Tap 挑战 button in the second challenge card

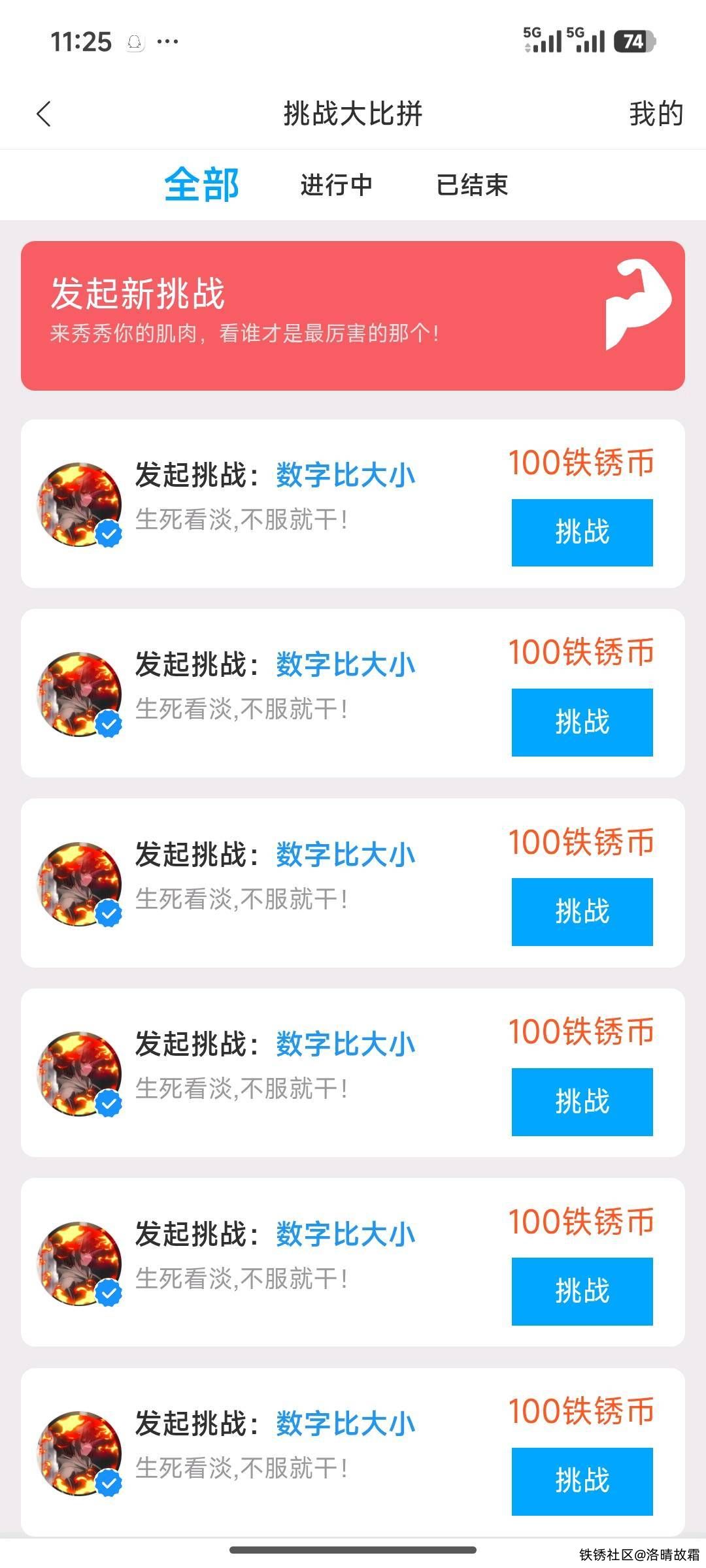(582, 722)
